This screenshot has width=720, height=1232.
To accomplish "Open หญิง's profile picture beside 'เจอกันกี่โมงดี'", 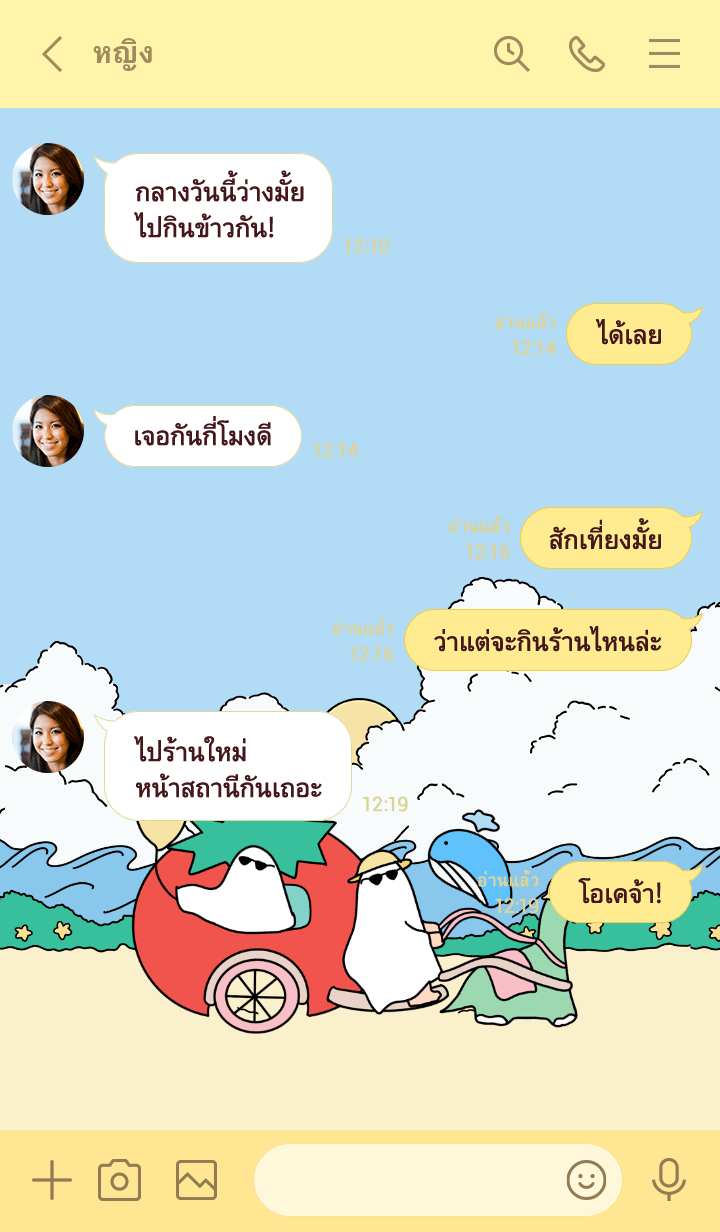I will [x=48, y=431].
